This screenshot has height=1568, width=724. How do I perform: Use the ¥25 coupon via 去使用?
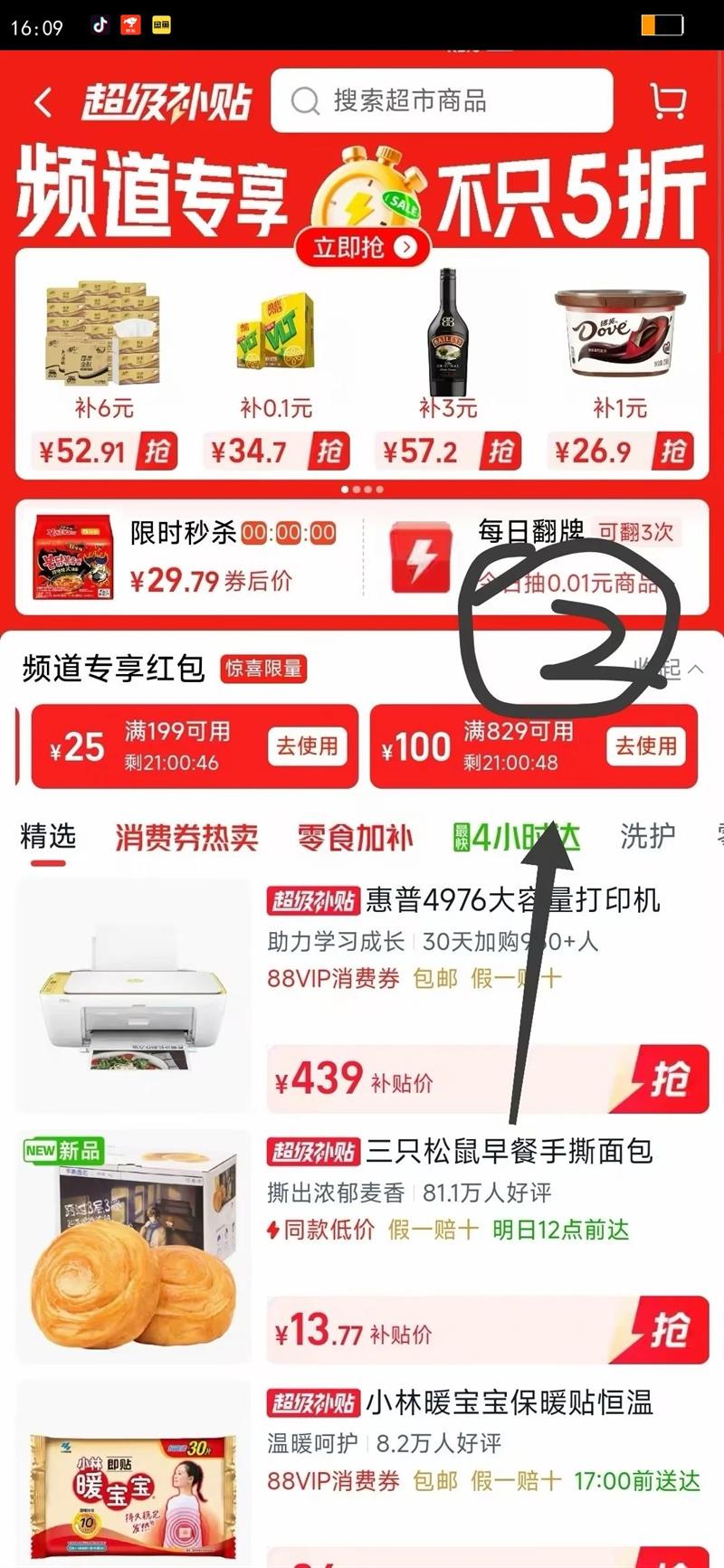click(307, 747)
